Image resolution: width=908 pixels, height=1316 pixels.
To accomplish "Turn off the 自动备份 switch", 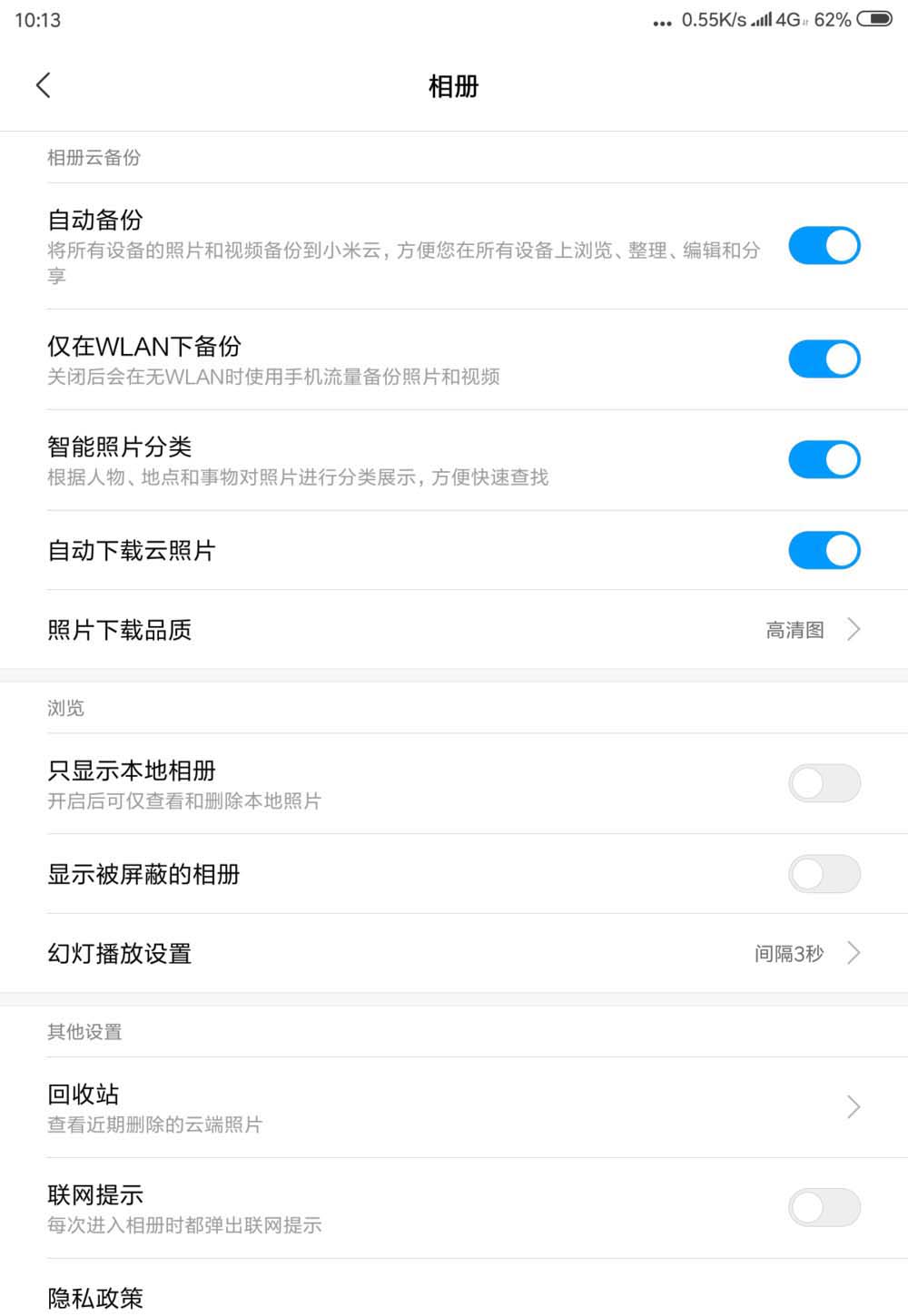I will click(x=824, y=246).
